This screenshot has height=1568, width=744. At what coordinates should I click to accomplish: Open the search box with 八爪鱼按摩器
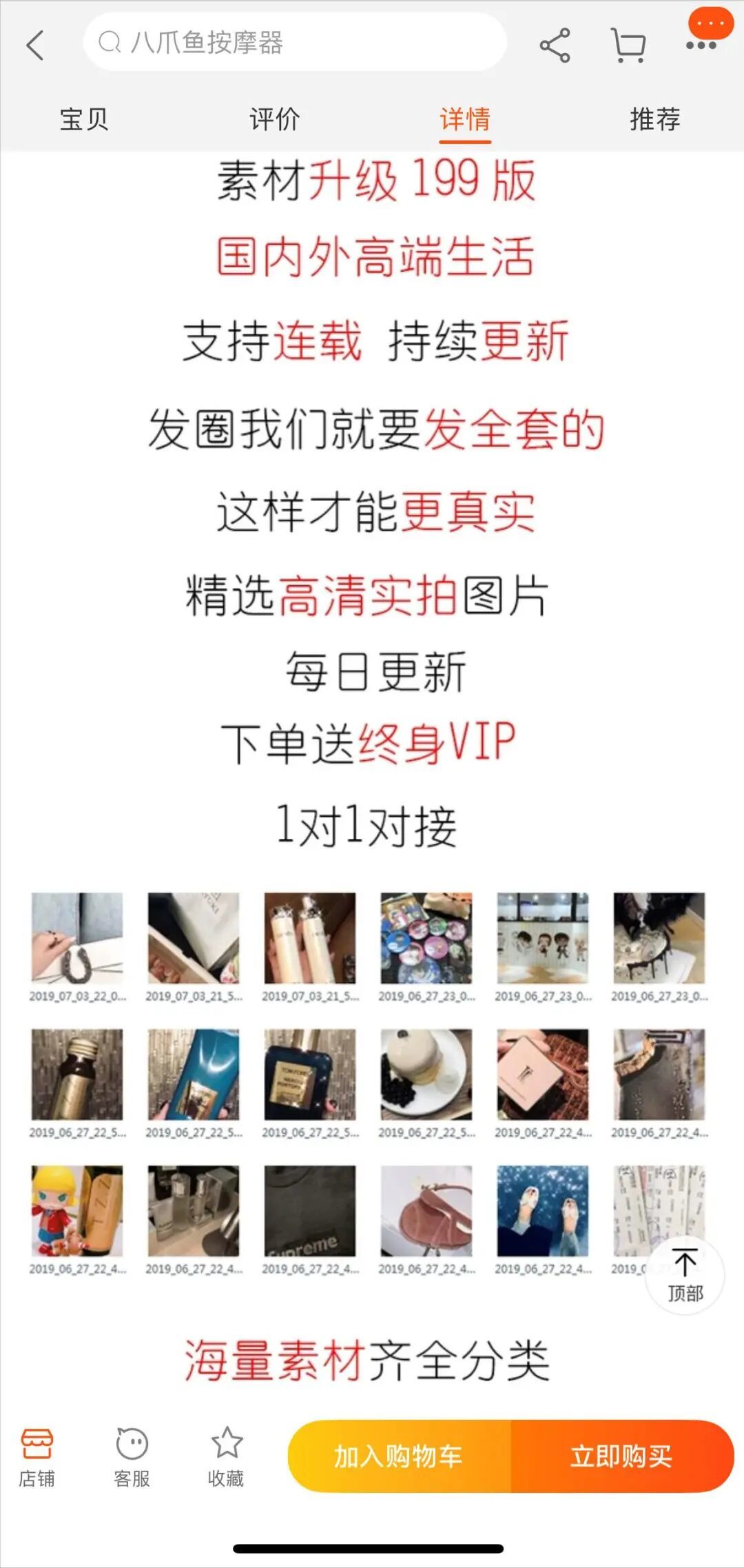(x=295, y=43)
